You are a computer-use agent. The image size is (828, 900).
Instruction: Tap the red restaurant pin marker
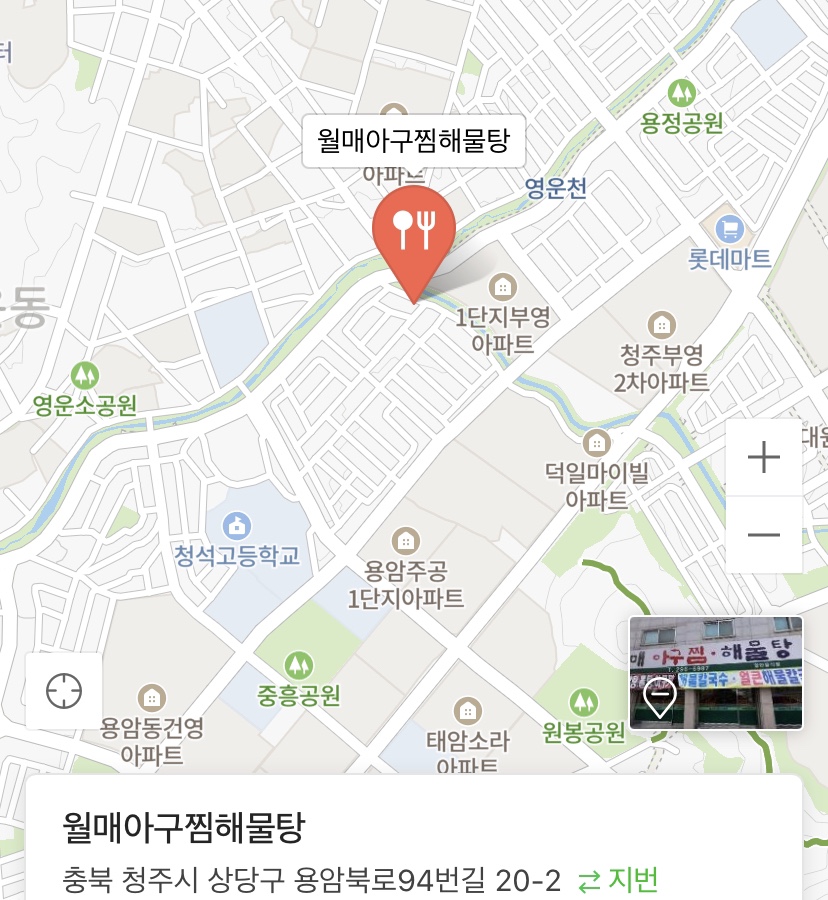click(413, 232)
